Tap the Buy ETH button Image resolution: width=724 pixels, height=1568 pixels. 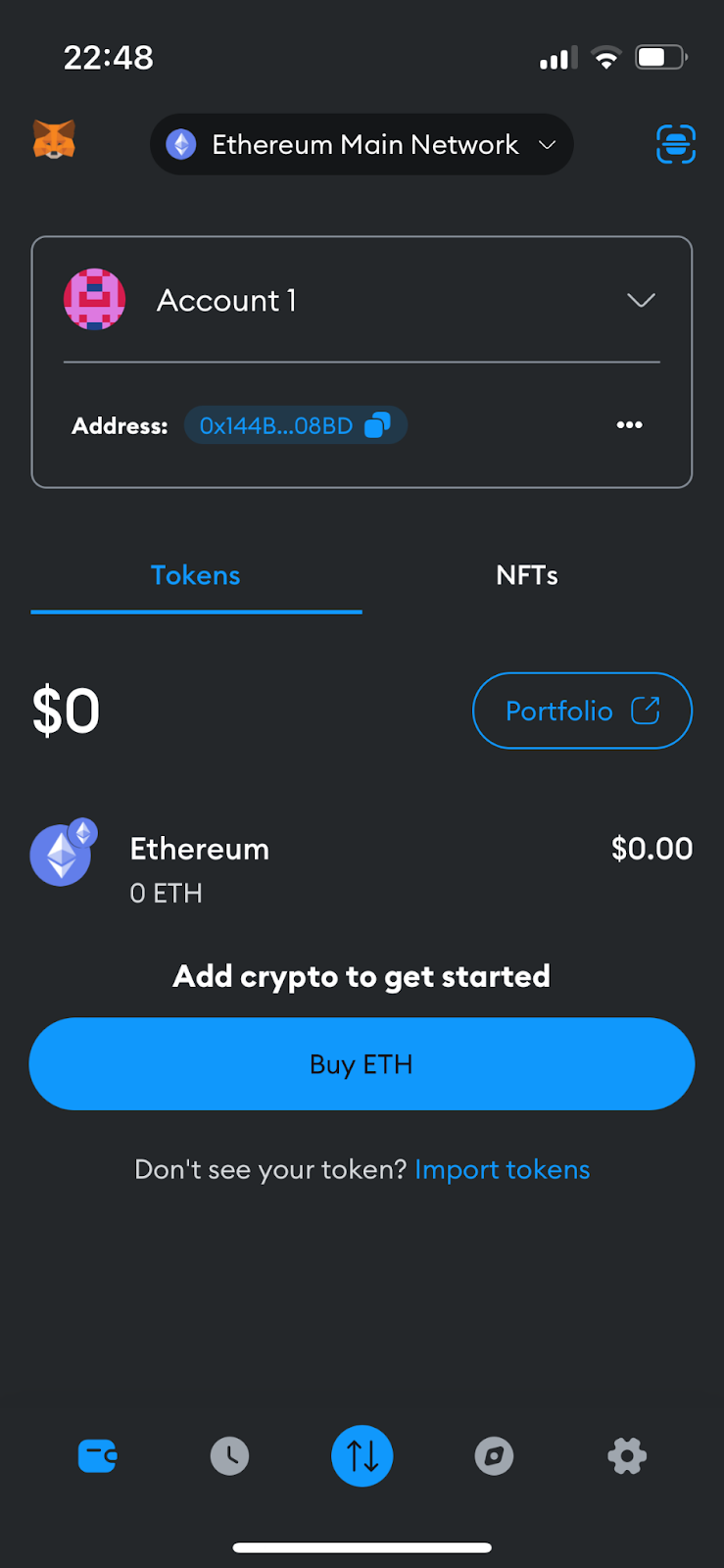(362, 1064)
